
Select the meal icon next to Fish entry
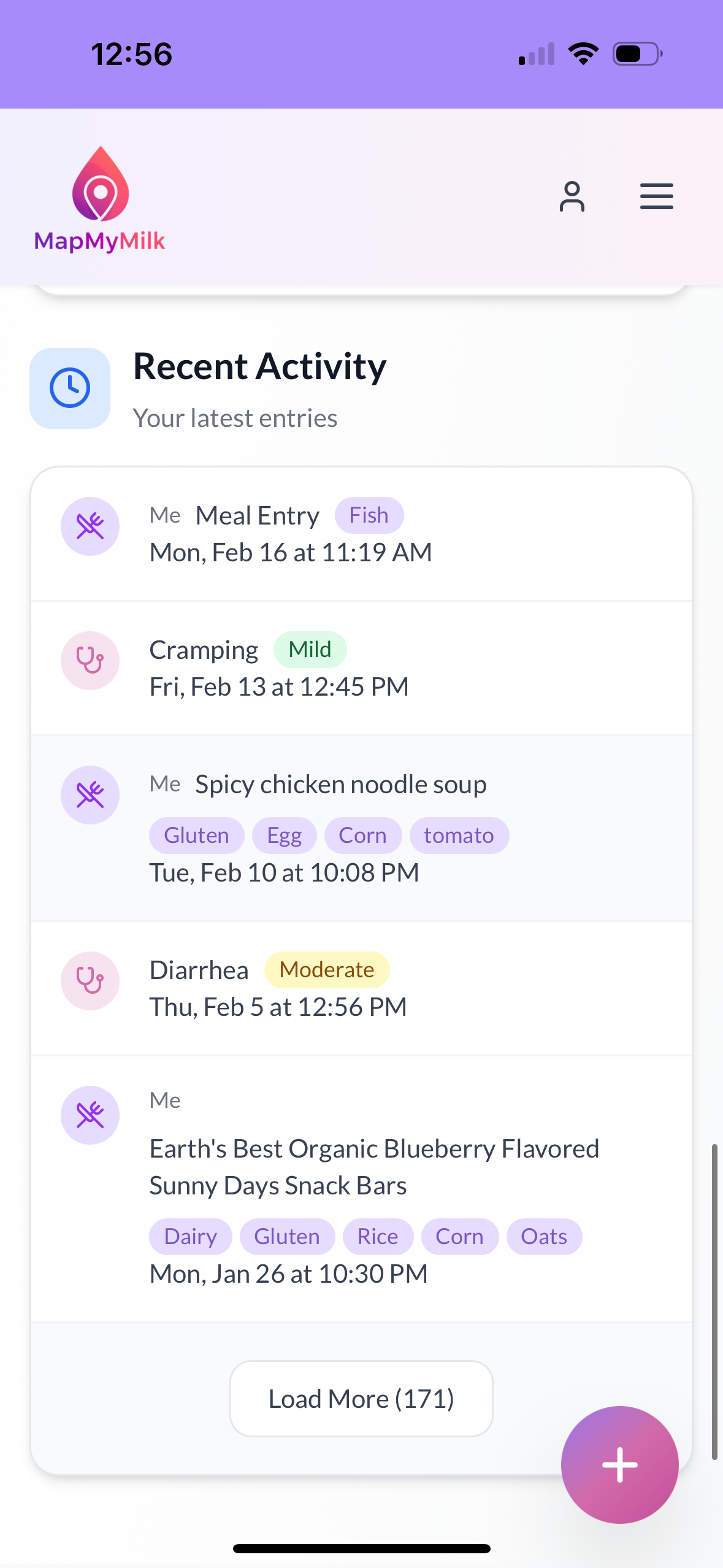tap(90, 526)
